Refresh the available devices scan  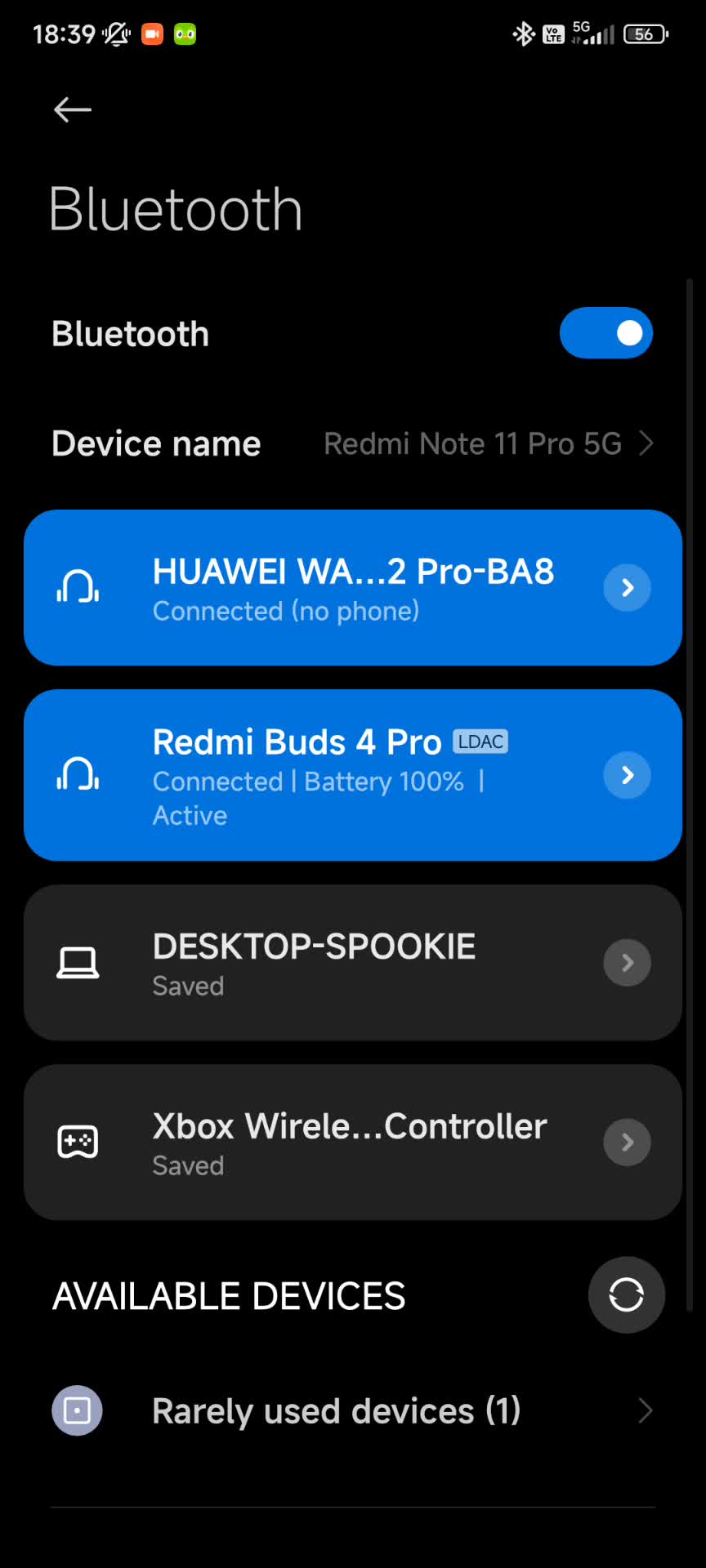pos(626,1294)
